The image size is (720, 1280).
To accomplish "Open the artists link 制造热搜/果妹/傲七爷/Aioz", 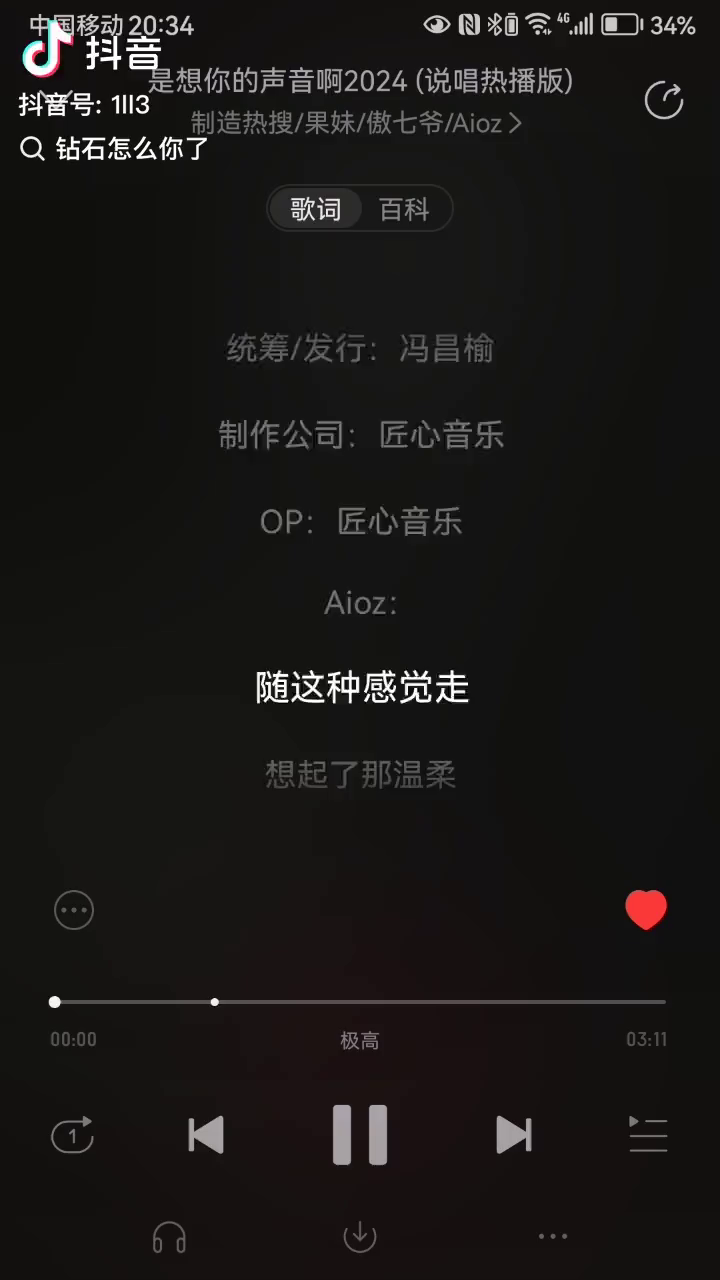I will click(356, 124).
